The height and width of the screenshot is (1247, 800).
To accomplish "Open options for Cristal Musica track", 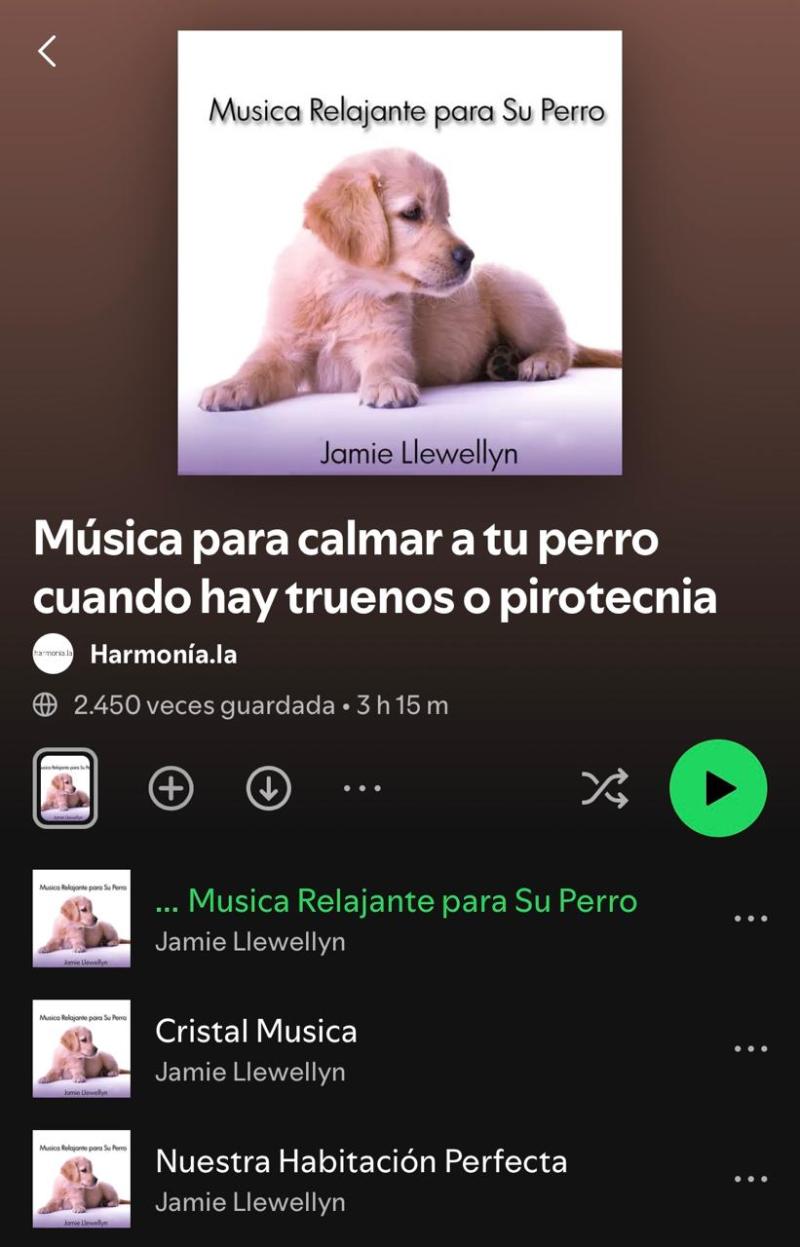I will 750,1046.
